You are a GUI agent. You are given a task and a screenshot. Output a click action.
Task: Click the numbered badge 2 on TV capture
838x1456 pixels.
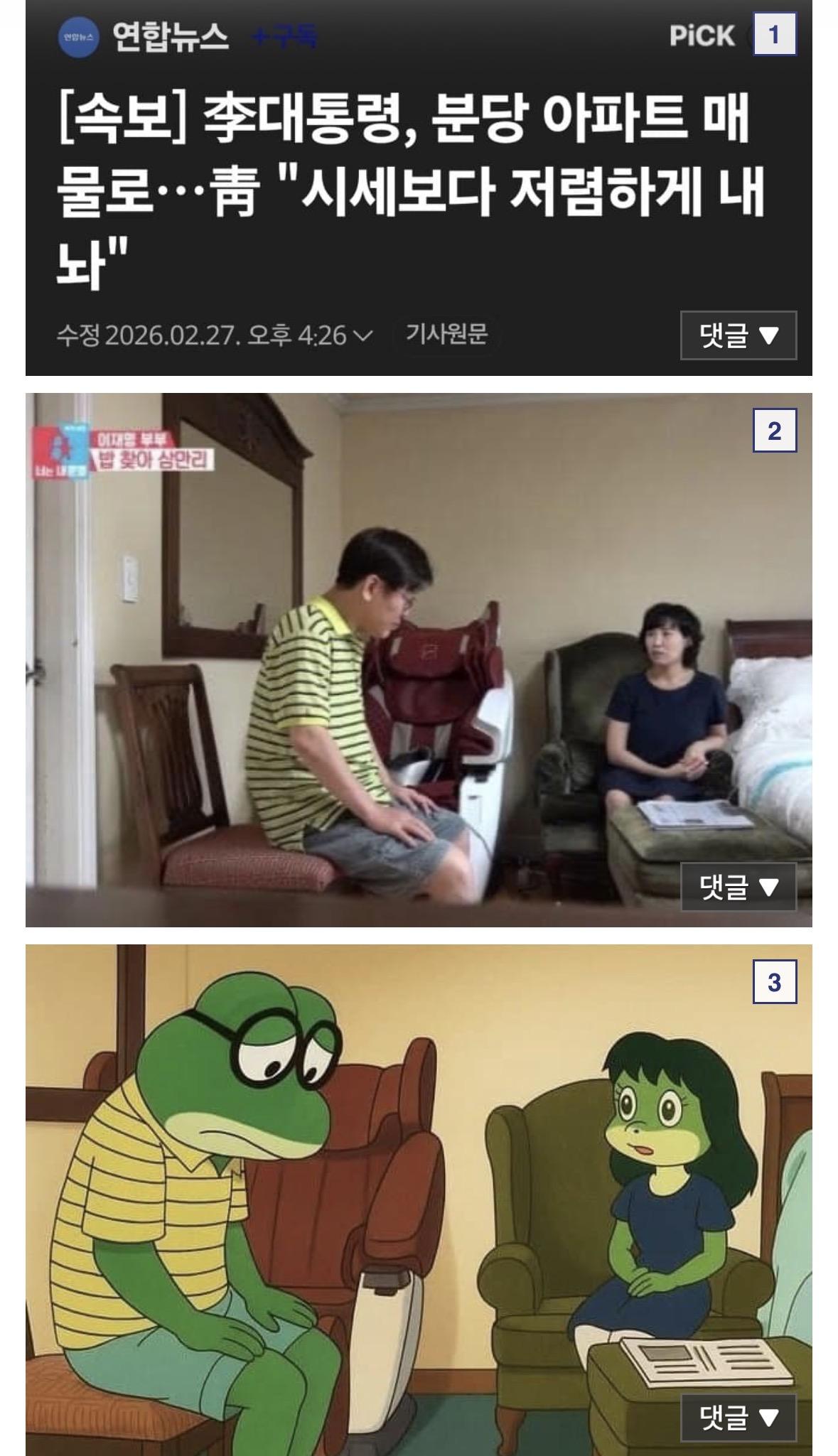(775, 431)
